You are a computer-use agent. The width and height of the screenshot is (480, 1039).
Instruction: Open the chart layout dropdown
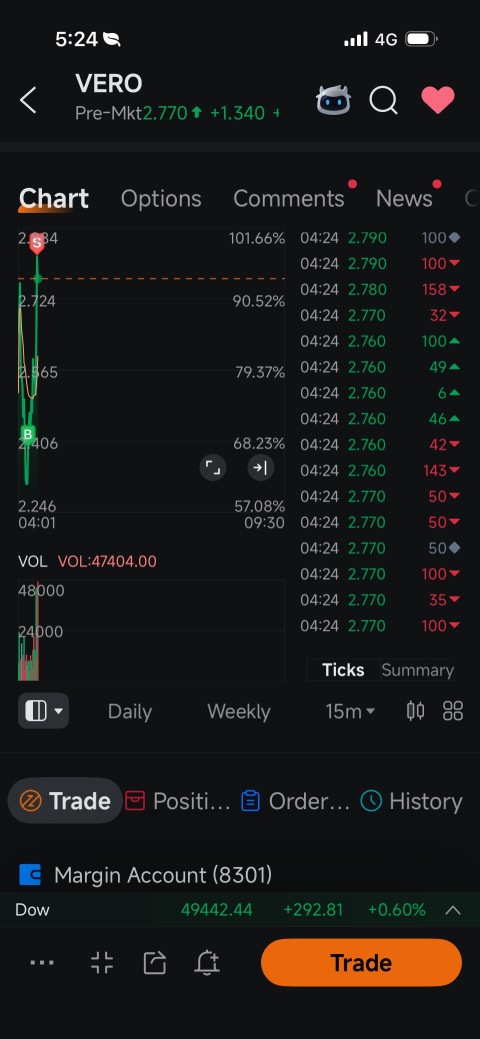(43, 711)
